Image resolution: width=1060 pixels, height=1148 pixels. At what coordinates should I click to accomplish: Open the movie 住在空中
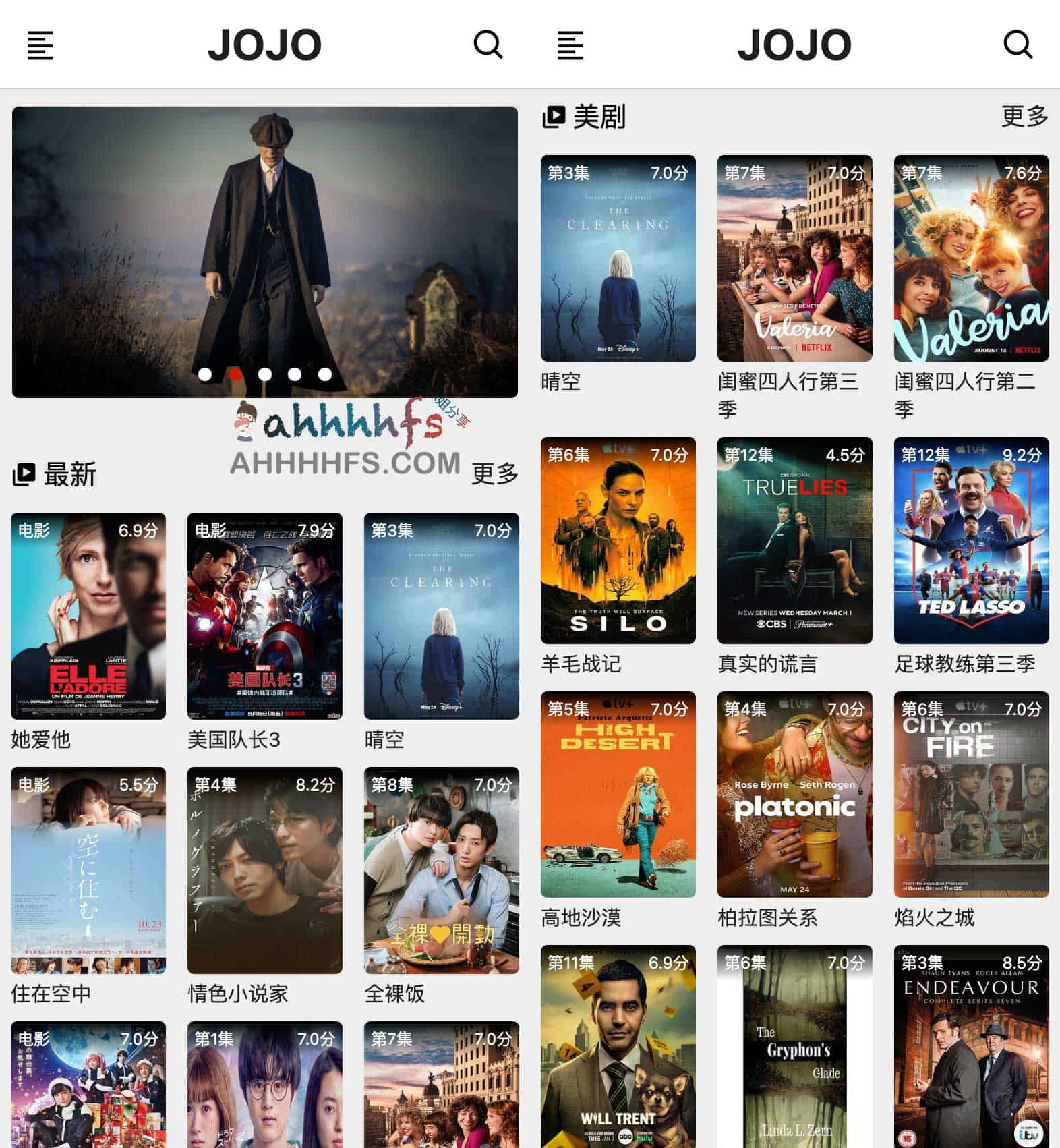[x=88, y=870]
